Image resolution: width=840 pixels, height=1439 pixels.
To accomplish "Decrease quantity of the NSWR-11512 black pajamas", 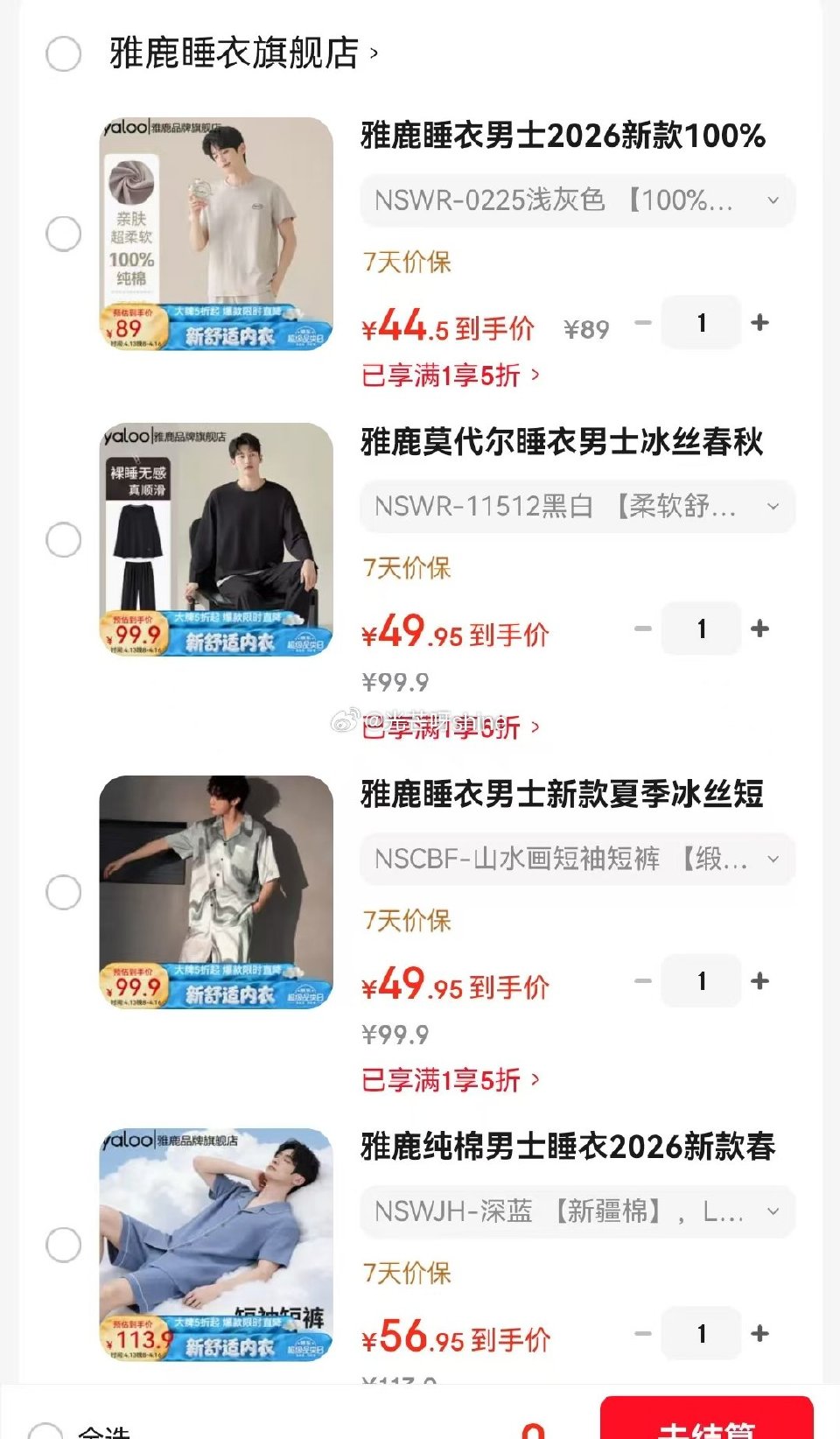I will 643,629.
